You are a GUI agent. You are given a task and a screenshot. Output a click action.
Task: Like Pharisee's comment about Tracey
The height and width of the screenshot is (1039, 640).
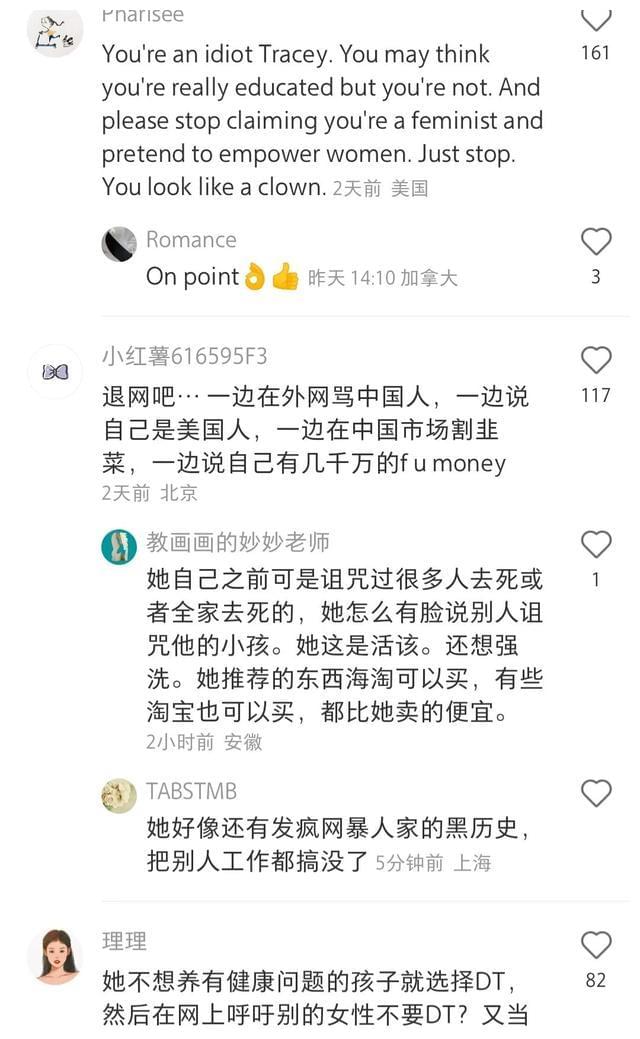pos(596,18)
